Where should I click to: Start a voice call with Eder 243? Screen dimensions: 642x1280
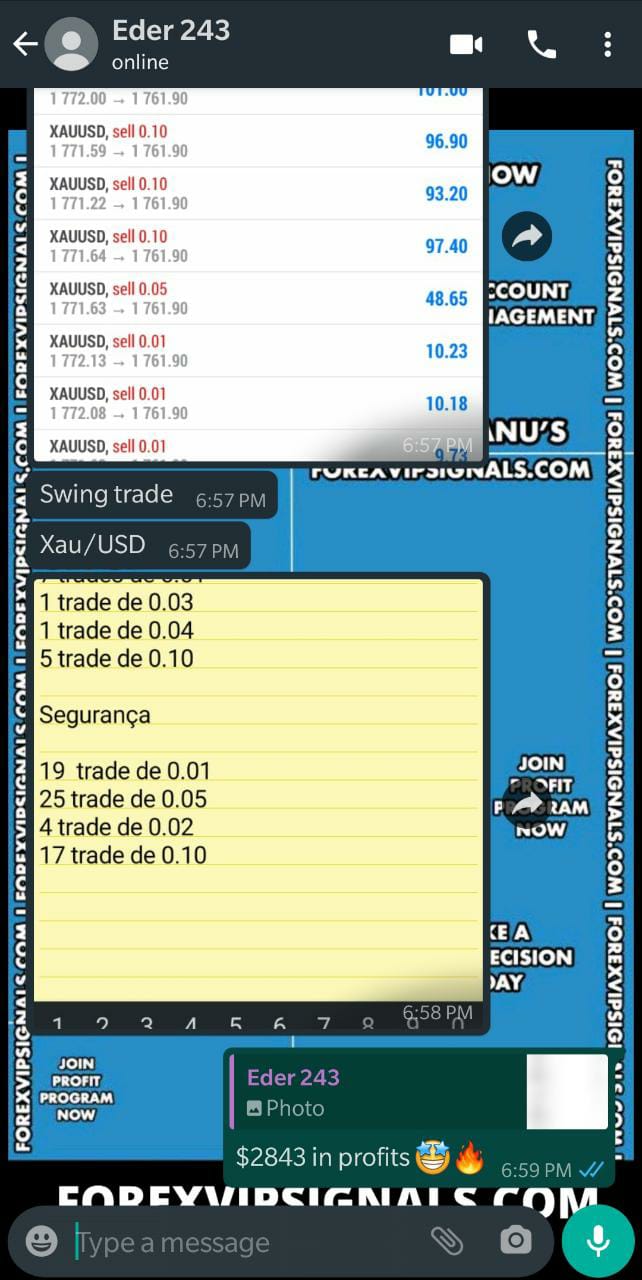pos(541,44)
